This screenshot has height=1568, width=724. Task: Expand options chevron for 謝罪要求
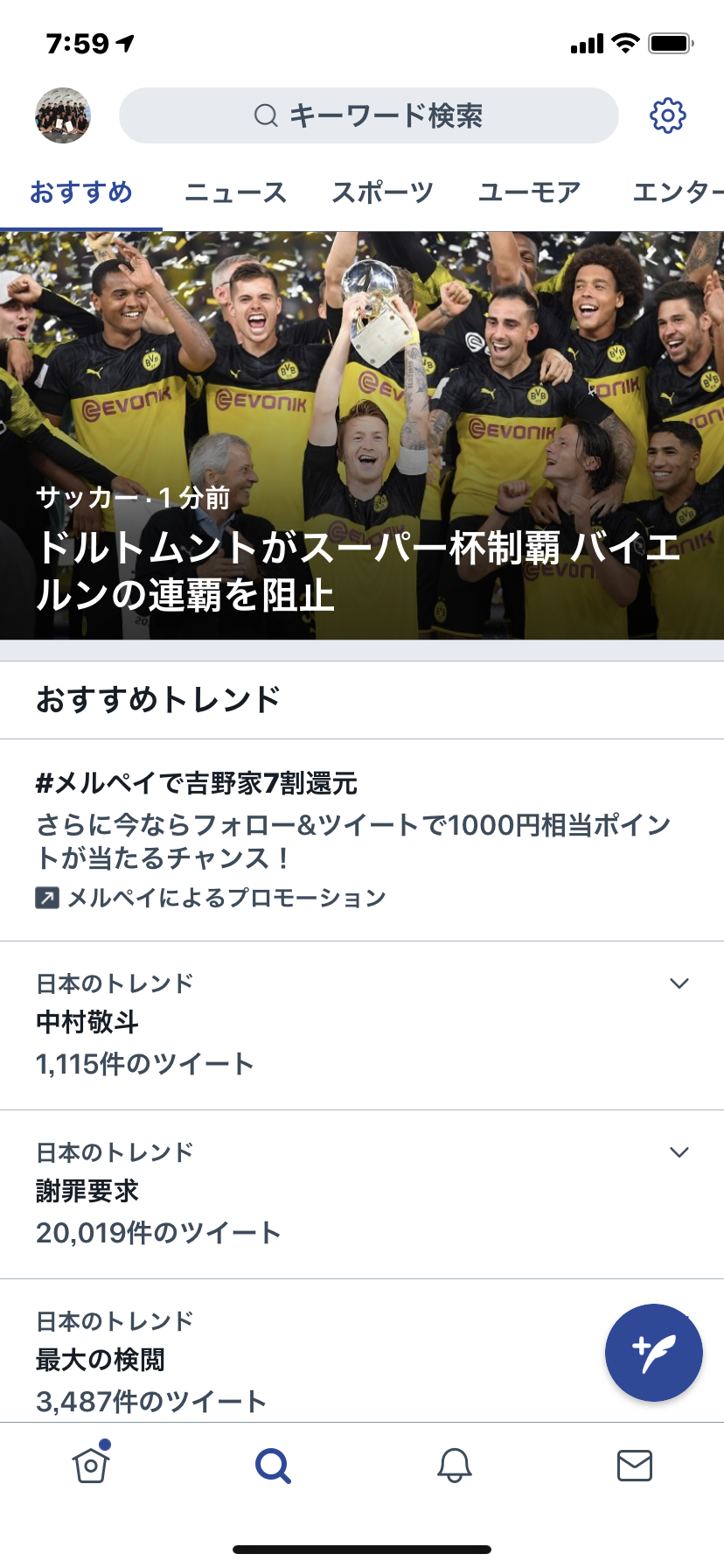pos(679,1152)
